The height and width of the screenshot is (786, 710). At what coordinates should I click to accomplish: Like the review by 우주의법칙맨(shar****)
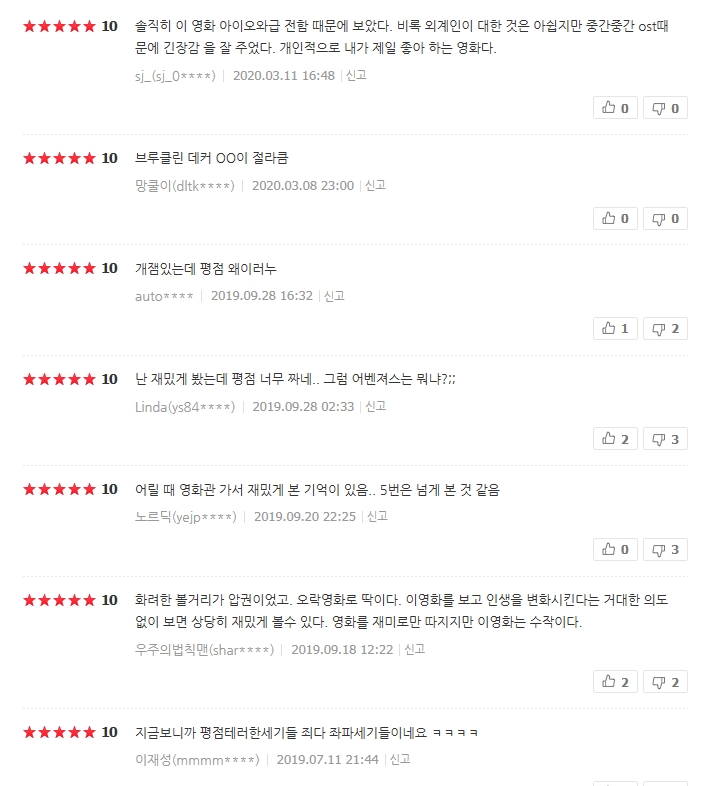[616, 682]
